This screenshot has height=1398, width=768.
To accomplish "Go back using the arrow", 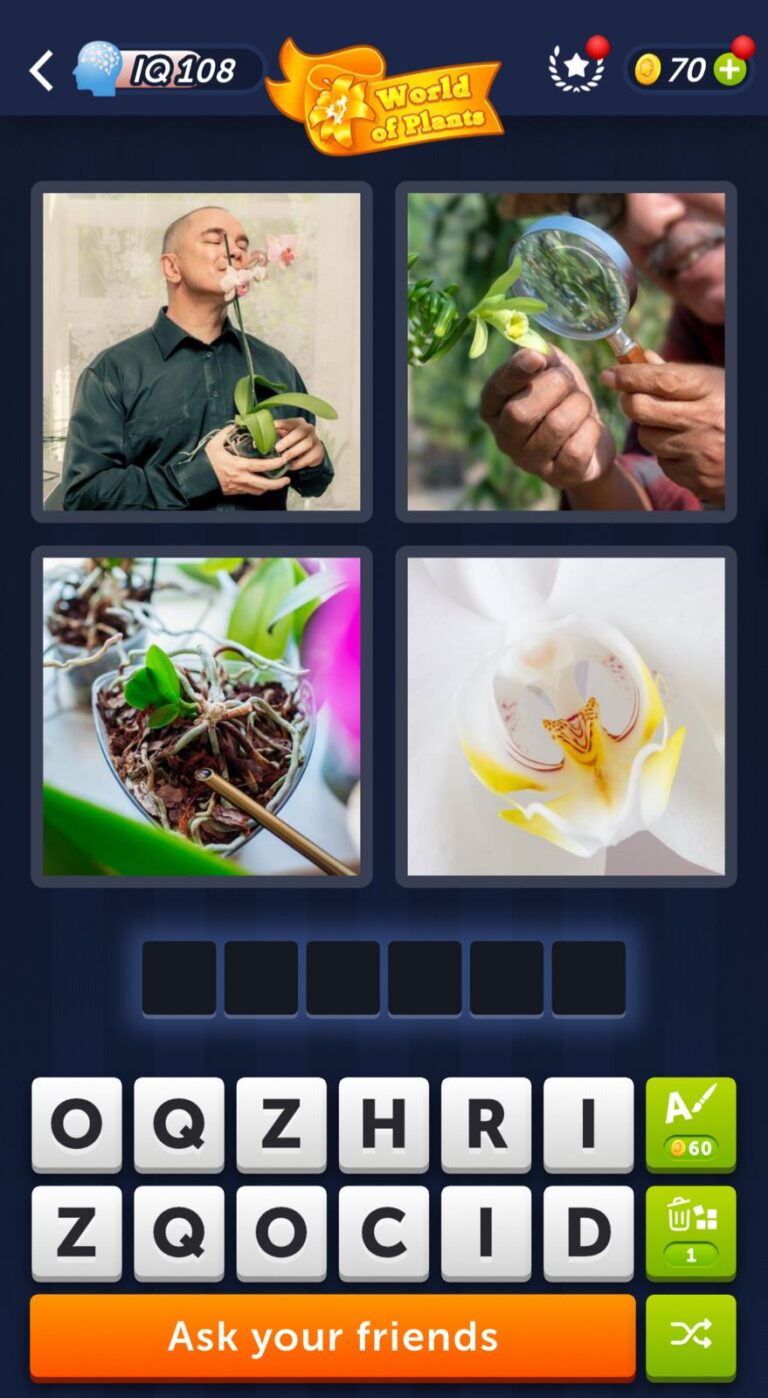I will tap(41, 71).
